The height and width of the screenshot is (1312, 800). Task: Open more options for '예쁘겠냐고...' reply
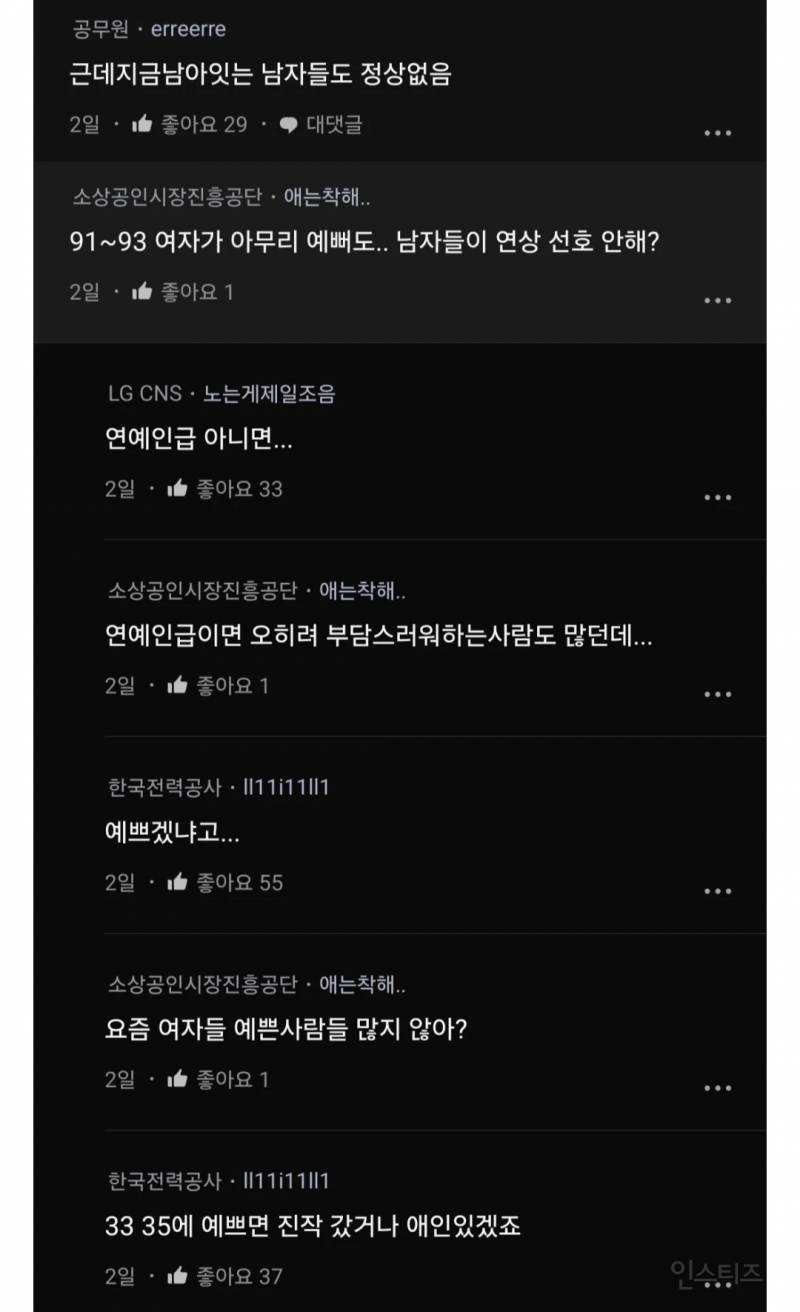click(x=717, y=891)
